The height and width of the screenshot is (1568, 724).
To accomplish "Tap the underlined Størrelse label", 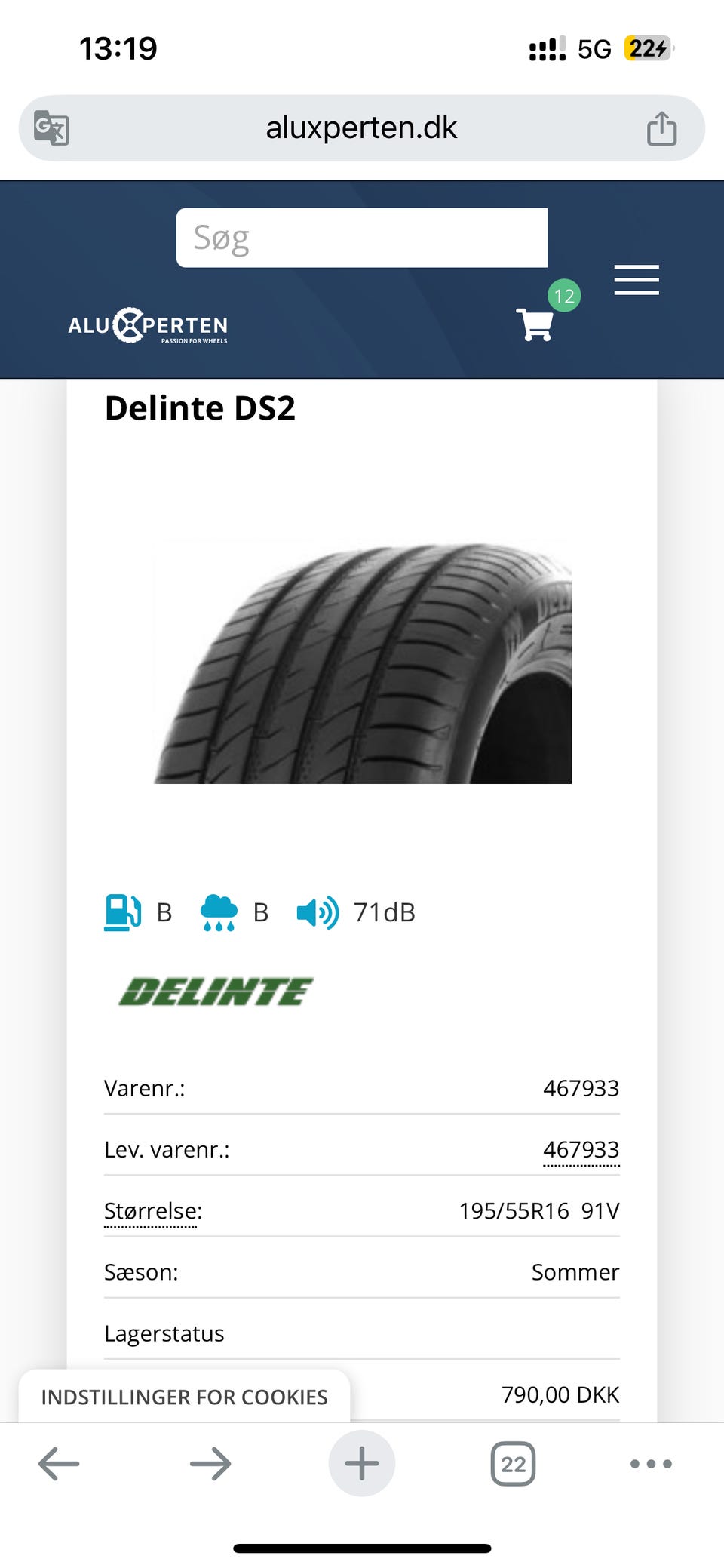I will click(153, 1211).
